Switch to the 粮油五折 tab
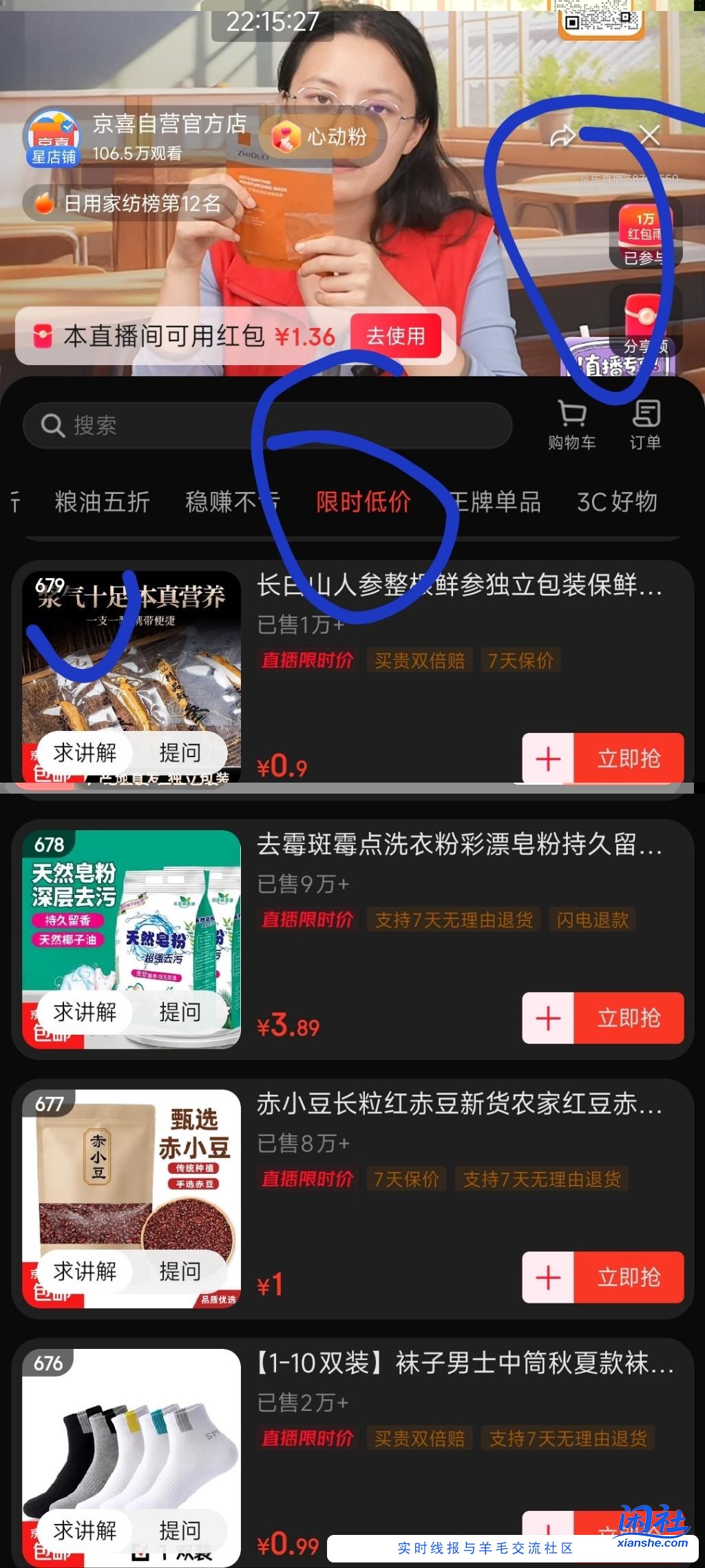The image size is (705, 1568). pos(103,503)
